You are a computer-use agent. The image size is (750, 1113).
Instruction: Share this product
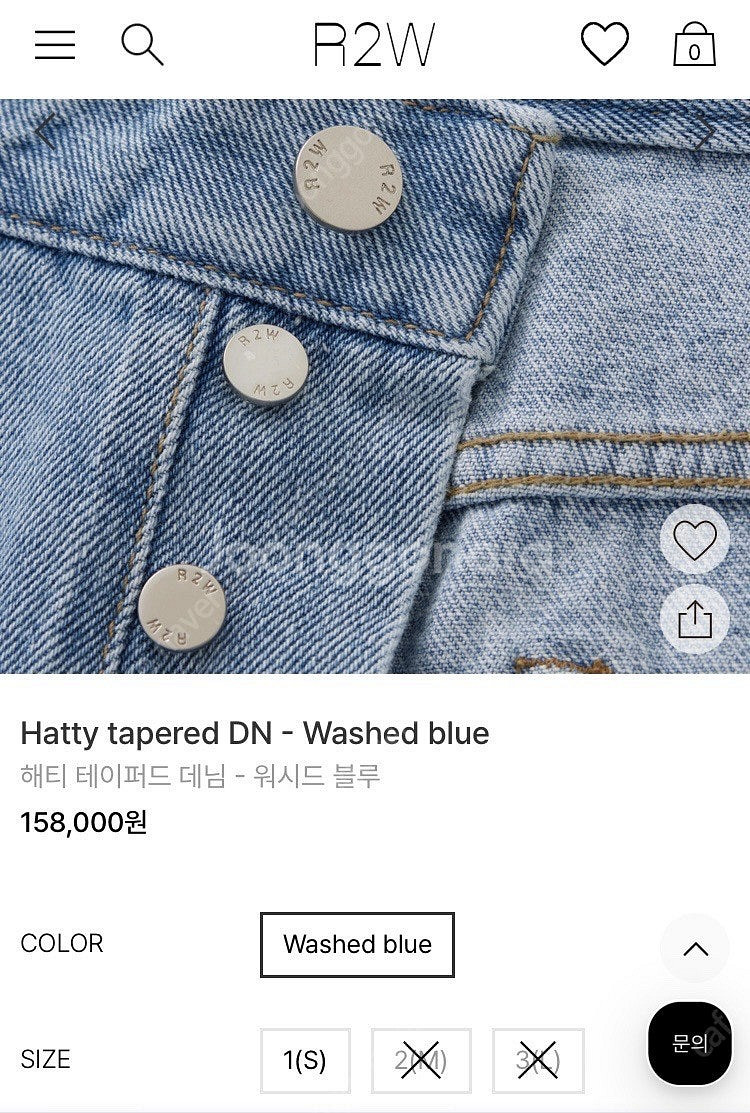coord(694,619)
